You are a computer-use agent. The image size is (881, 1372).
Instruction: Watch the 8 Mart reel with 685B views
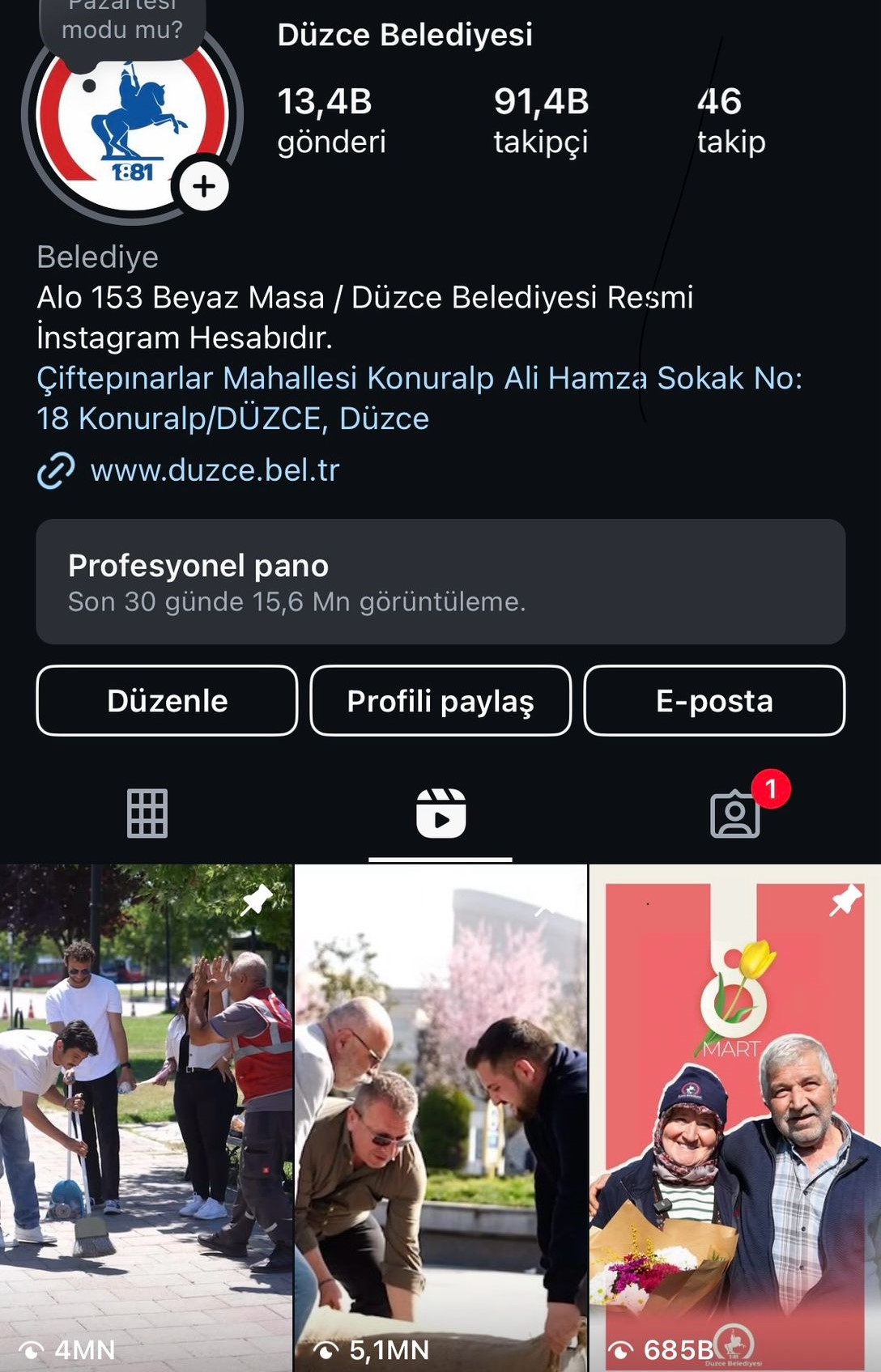coord(735,1117)
